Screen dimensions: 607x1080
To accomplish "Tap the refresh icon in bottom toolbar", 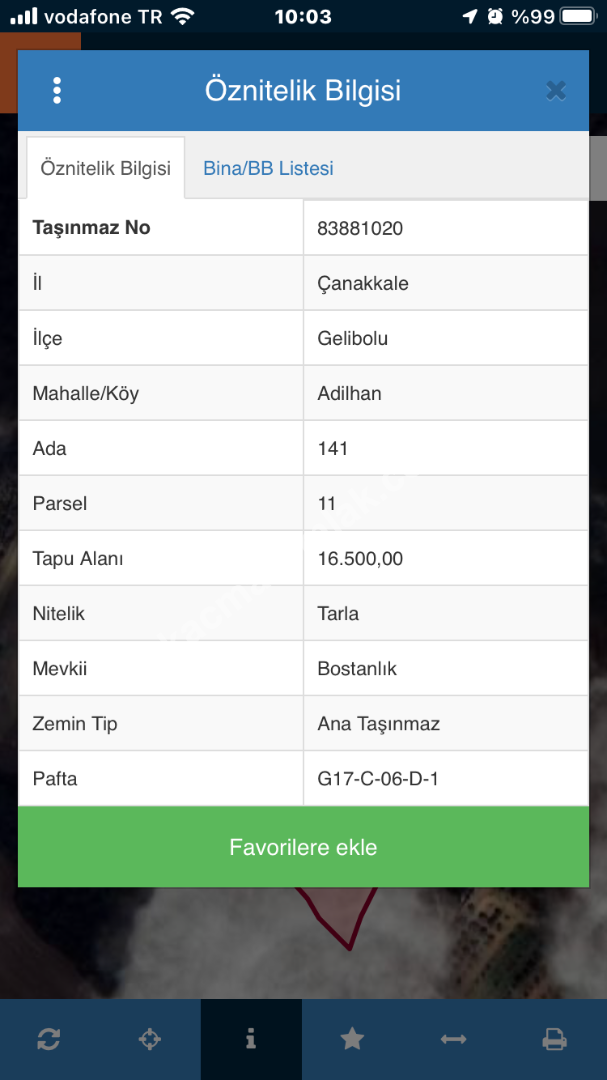I will 49,1039.
